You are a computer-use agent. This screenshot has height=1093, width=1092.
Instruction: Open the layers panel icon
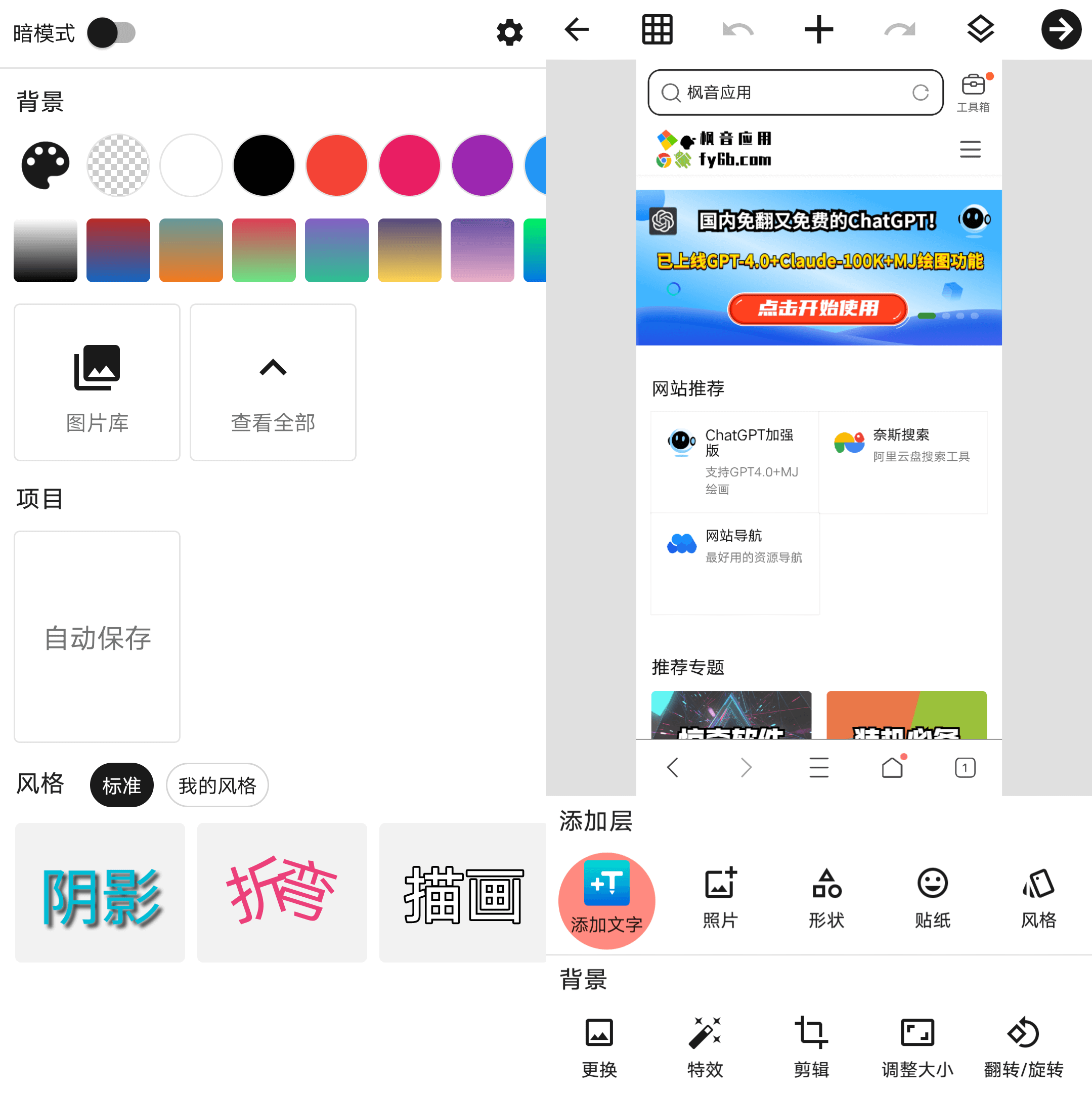(x=980, y=29)
